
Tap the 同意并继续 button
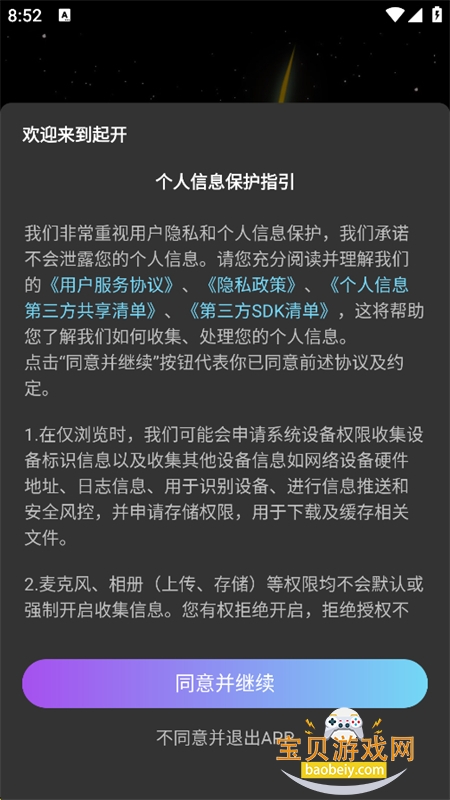224,683
